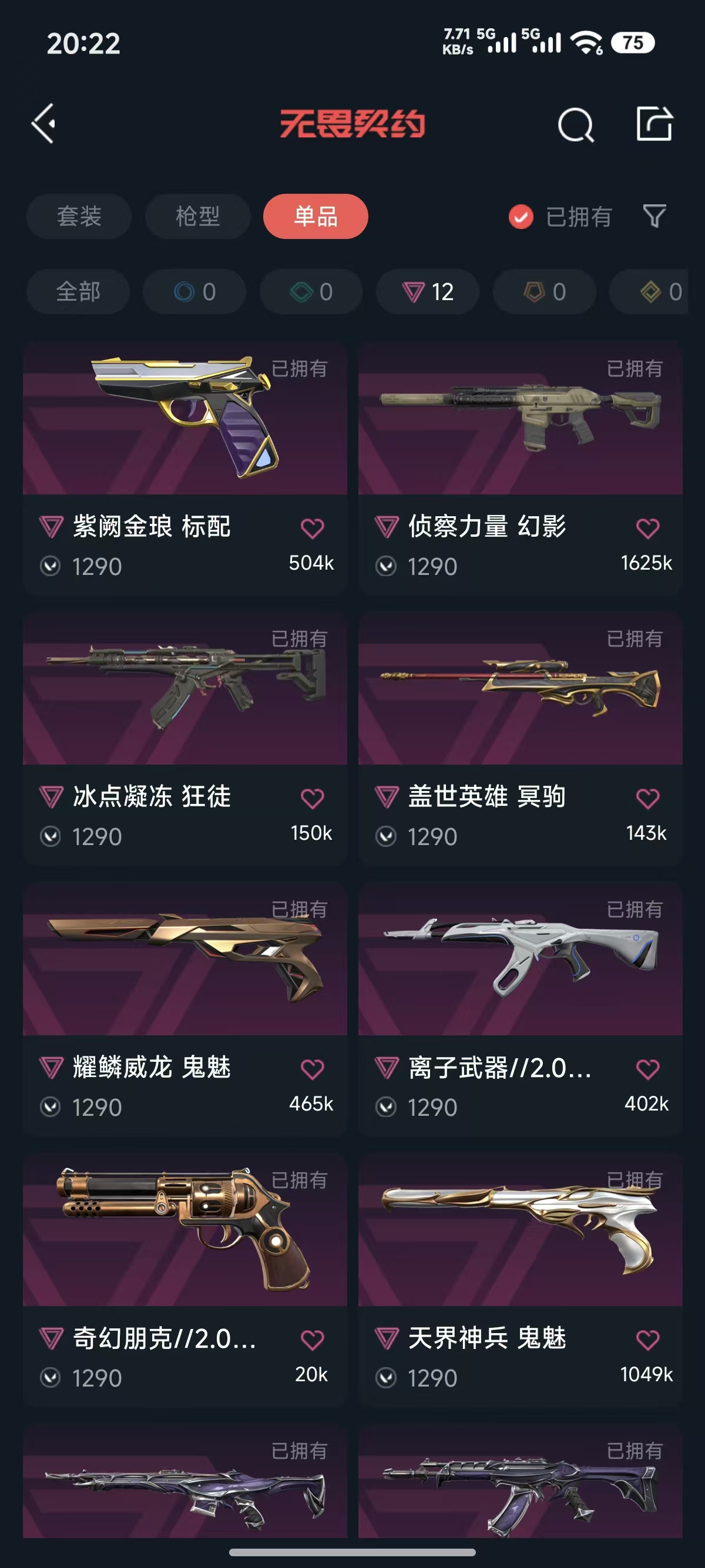This screenshot has height=1568, width=705.
Task: Select the pink triangle tier chip showing 12
Action: point(428,291)
